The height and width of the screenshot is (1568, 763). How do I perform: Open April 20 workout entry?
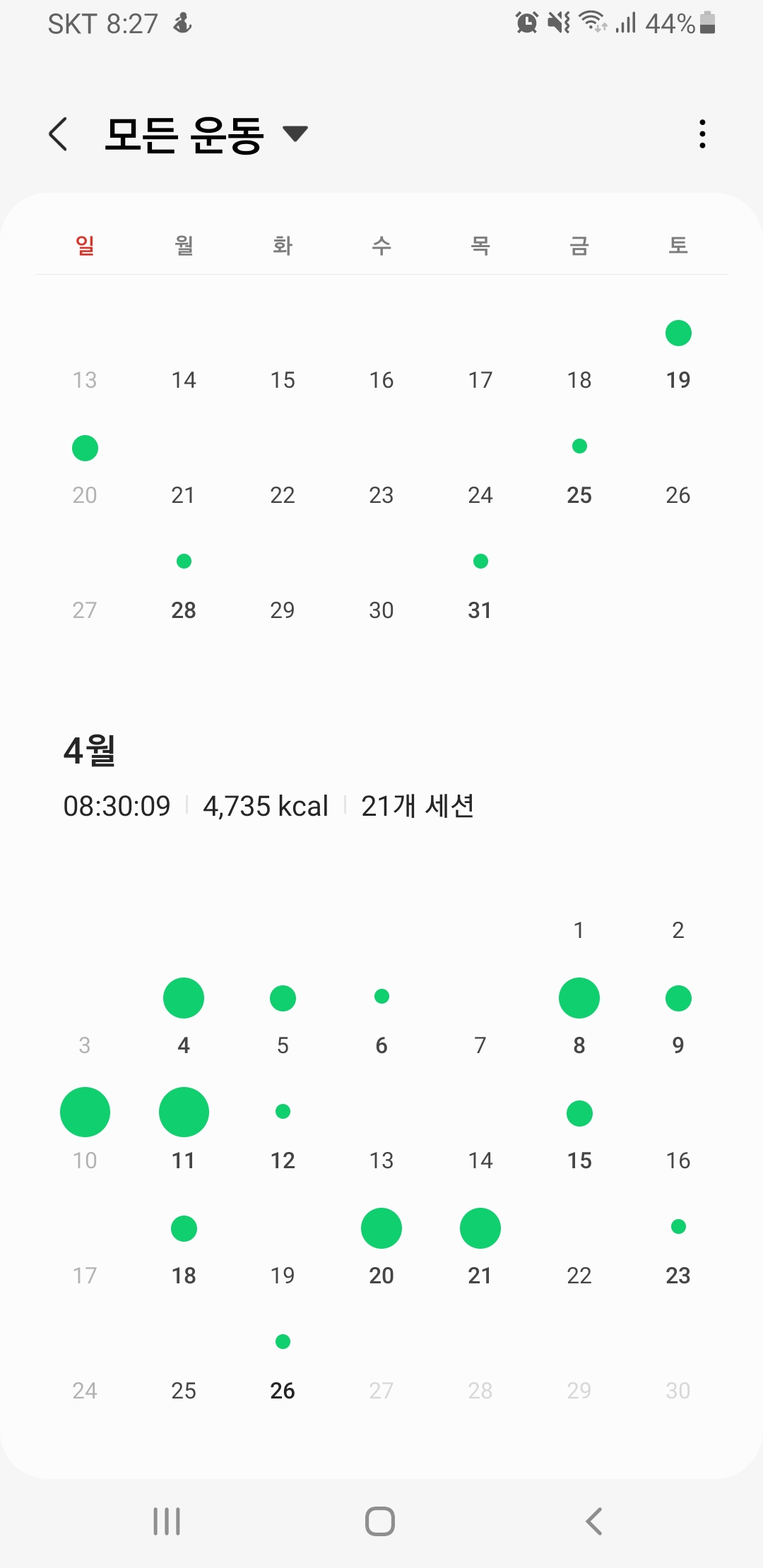click(x=381, y=1247)
